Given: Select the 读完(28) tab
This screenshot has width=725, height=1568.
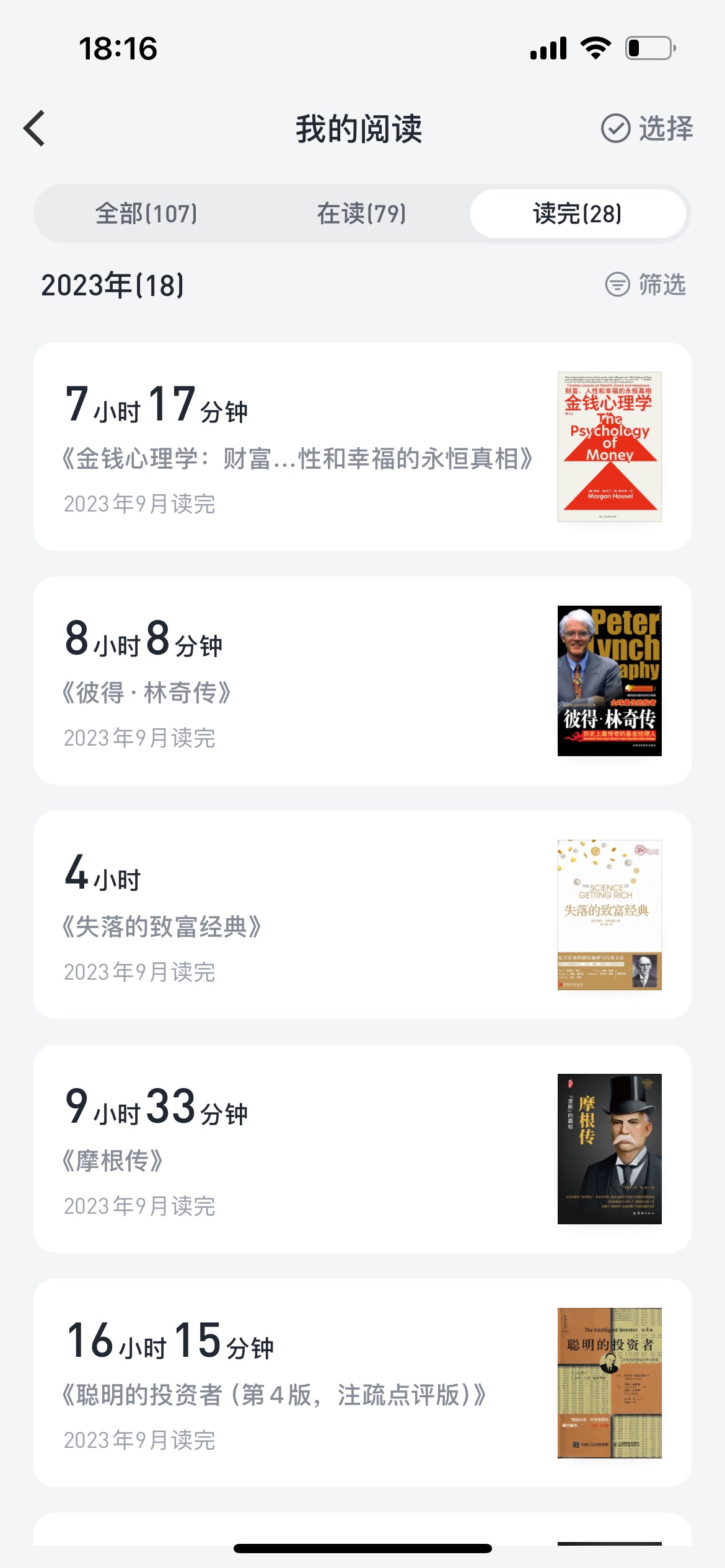Looking at the screenshot, I should point(578,214).
